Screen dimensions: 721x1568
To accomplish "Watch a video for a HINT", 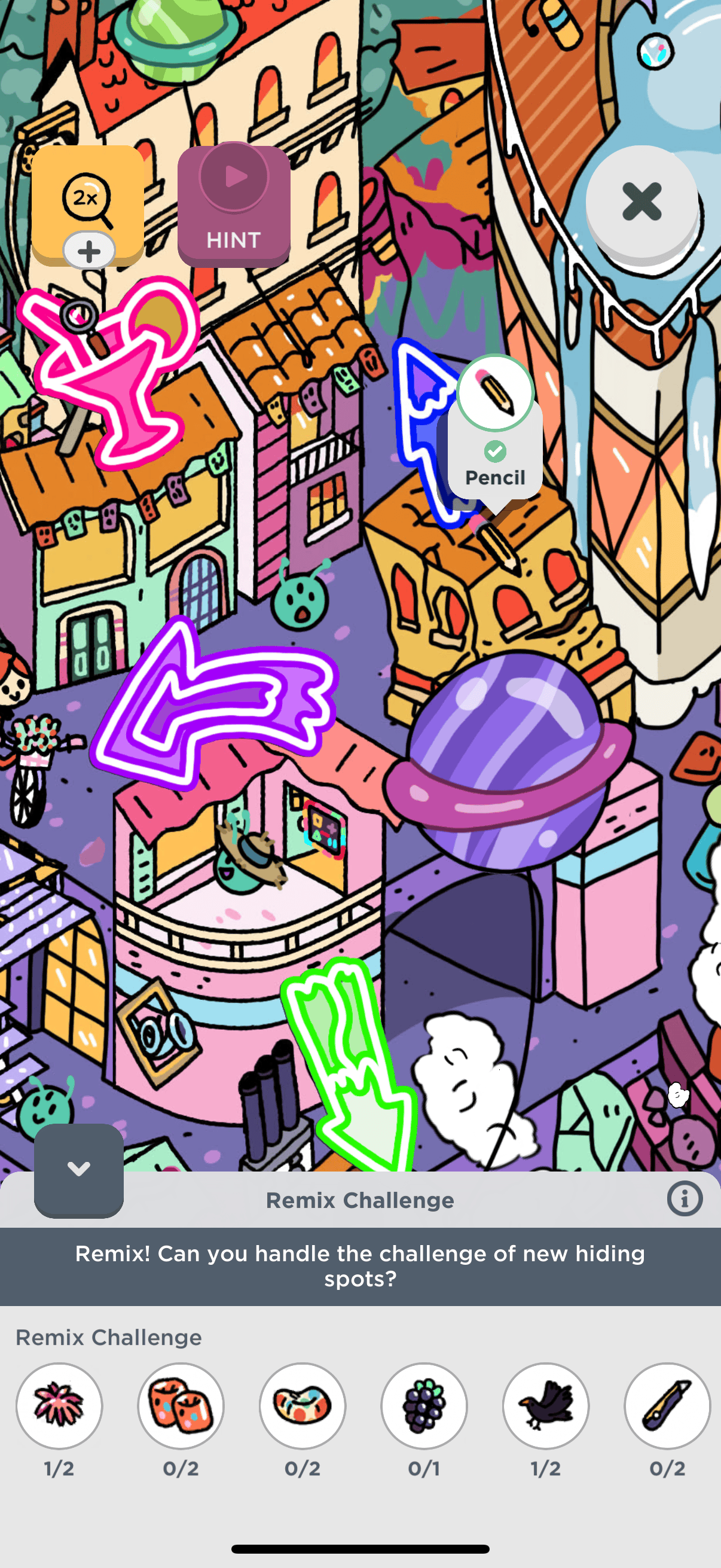I will [234, 205].
